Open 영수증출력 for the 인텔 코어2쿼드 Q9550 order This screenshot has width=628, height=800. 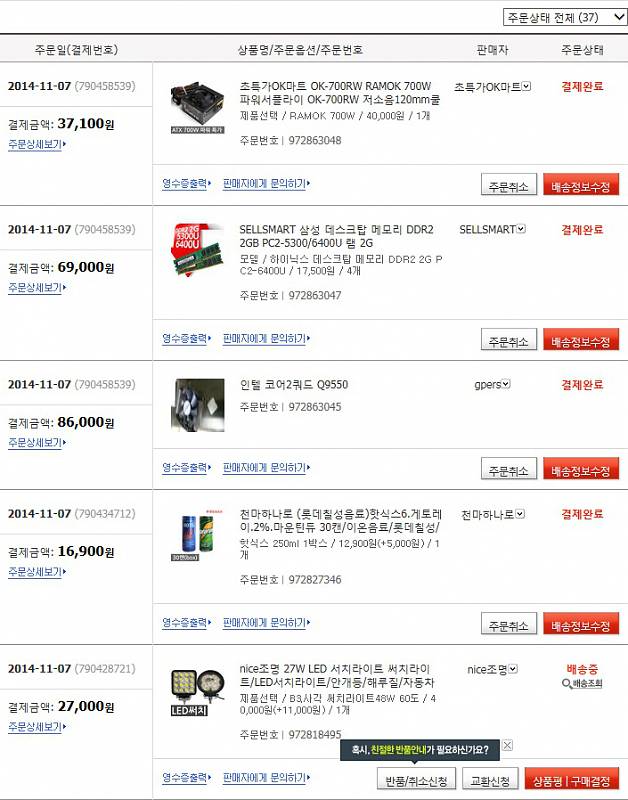(187, 467)
